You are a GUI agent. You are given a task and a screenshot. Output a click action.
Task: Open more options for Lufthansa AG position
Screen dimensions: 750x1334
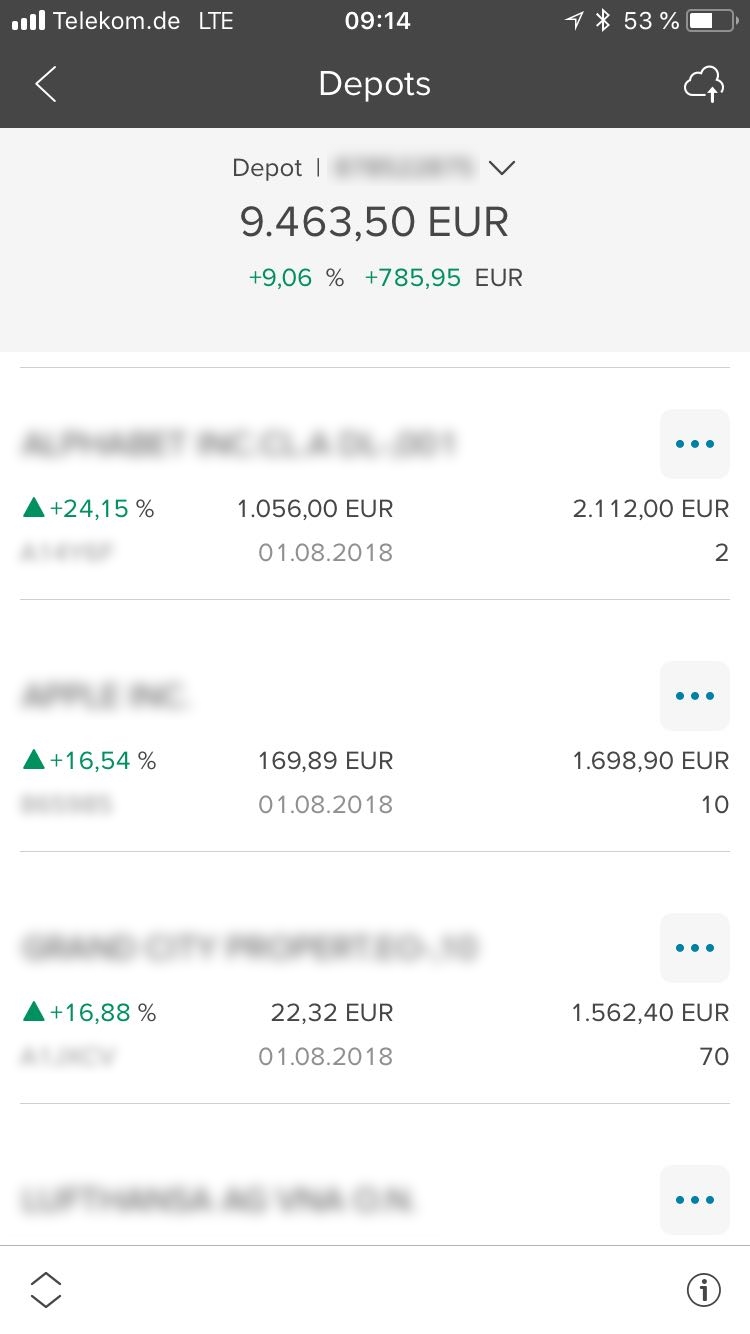(x=695, y=1200)
